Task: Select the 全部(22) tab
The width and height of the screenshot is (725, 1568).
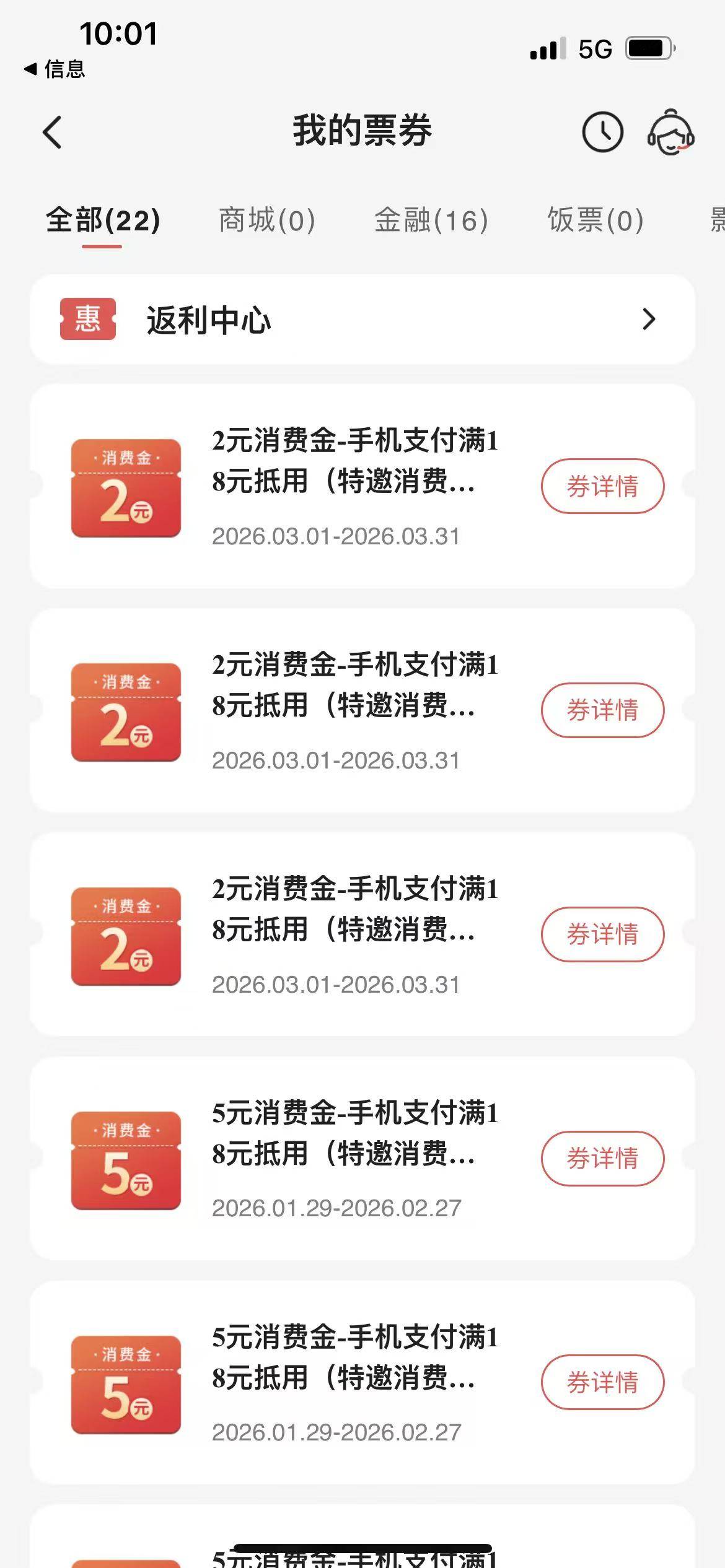Action: click(x=103, y=220)
